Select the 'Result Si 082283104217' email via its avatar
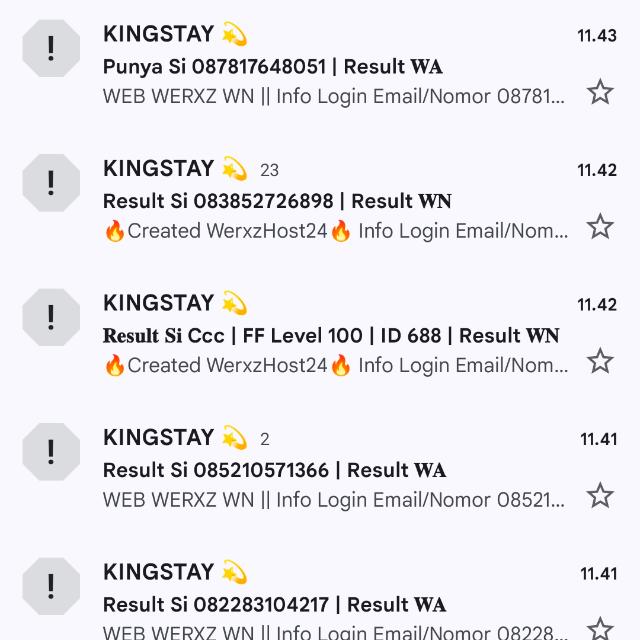 [51, 587]
